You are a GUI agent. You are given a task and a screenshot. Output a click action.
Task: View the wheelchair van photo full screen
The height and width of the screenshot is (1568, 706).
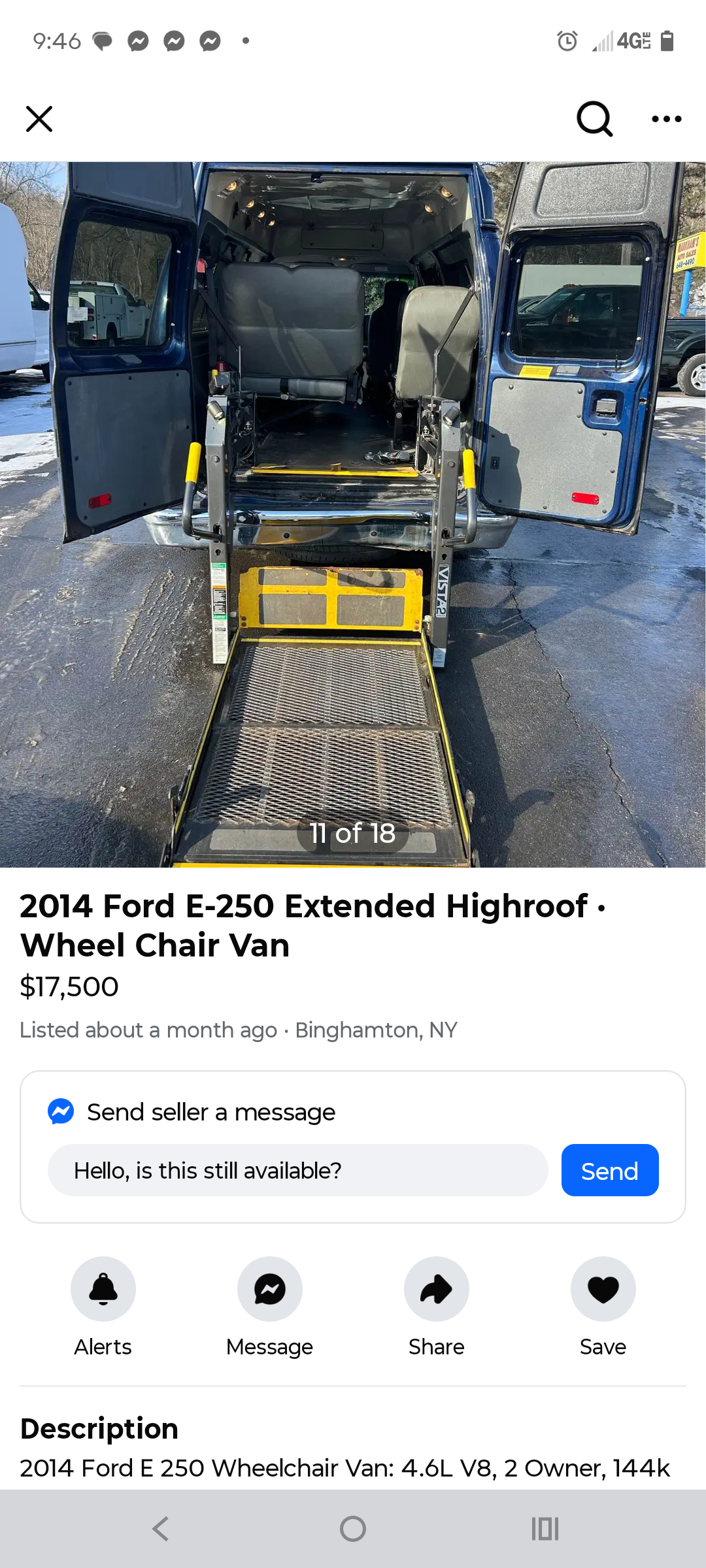tap(353, 514)
